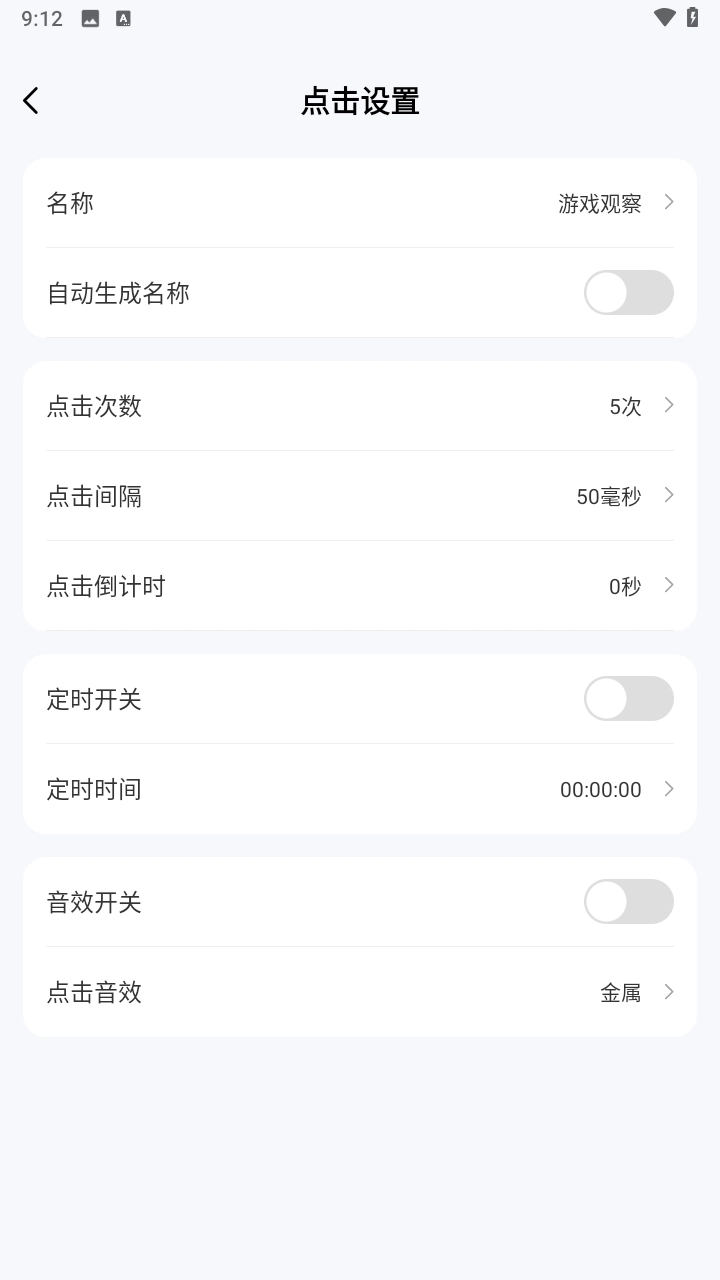The width and height of the screenshot is (720, 1280).
Task: Tap the 5次 click count value
Action: click(625, 406)
